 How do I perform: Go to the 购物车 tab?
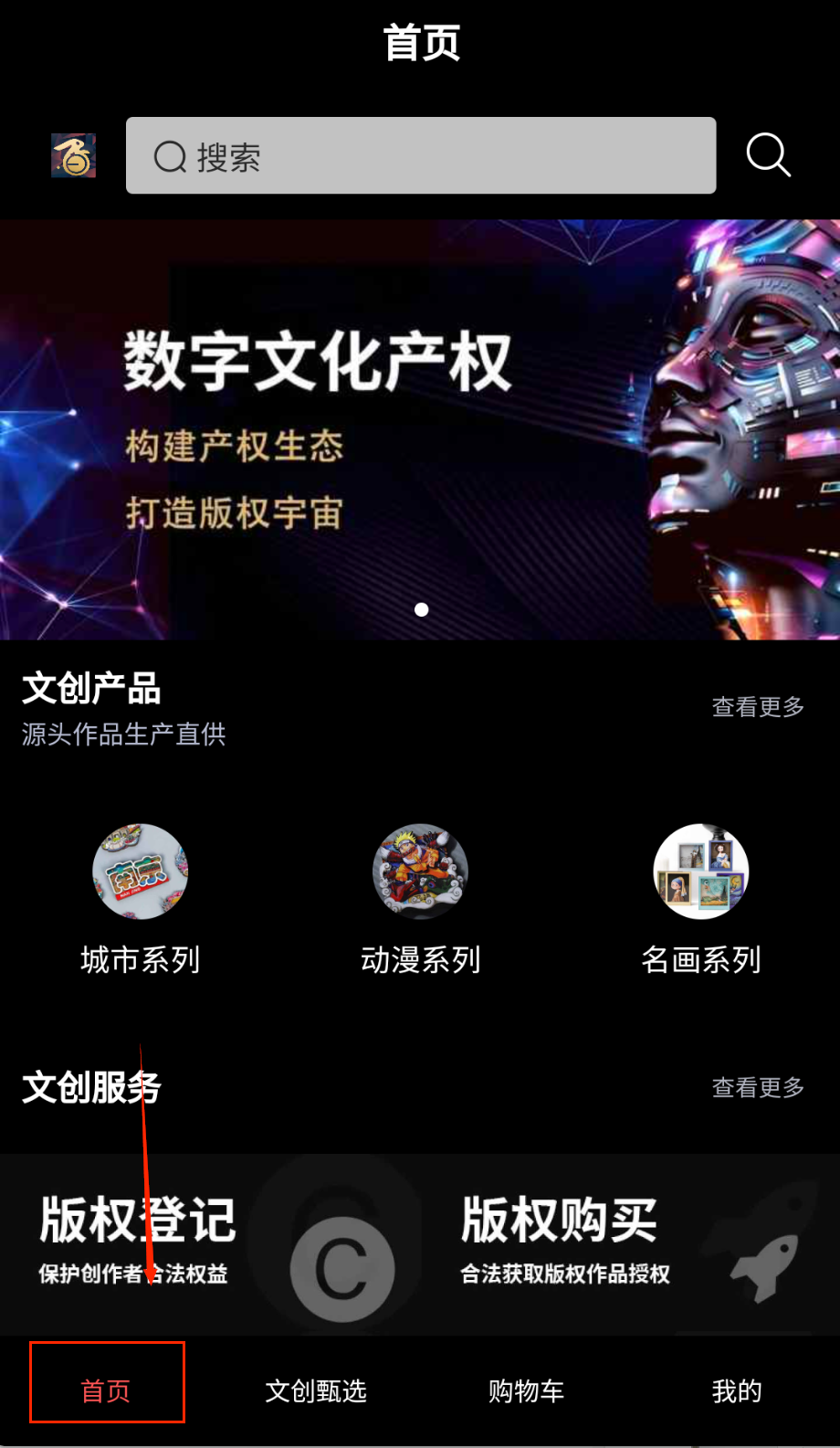(x=526, y=1390)
